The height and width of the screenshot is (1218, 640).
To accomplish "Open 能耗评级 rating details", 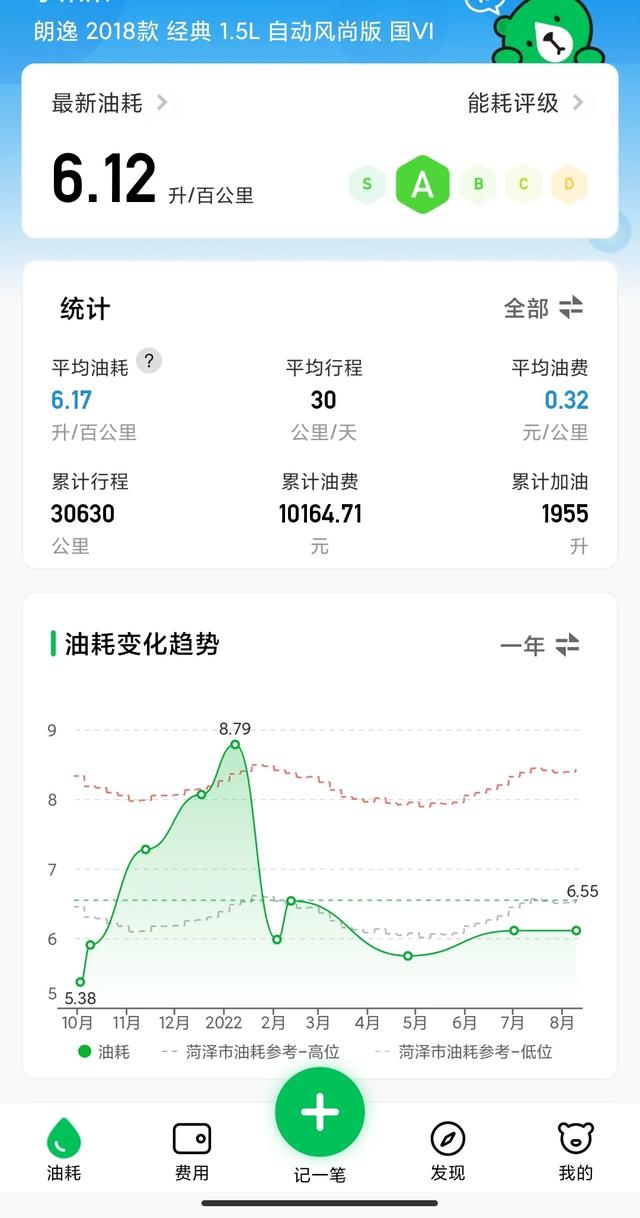I will click(526, 102).
